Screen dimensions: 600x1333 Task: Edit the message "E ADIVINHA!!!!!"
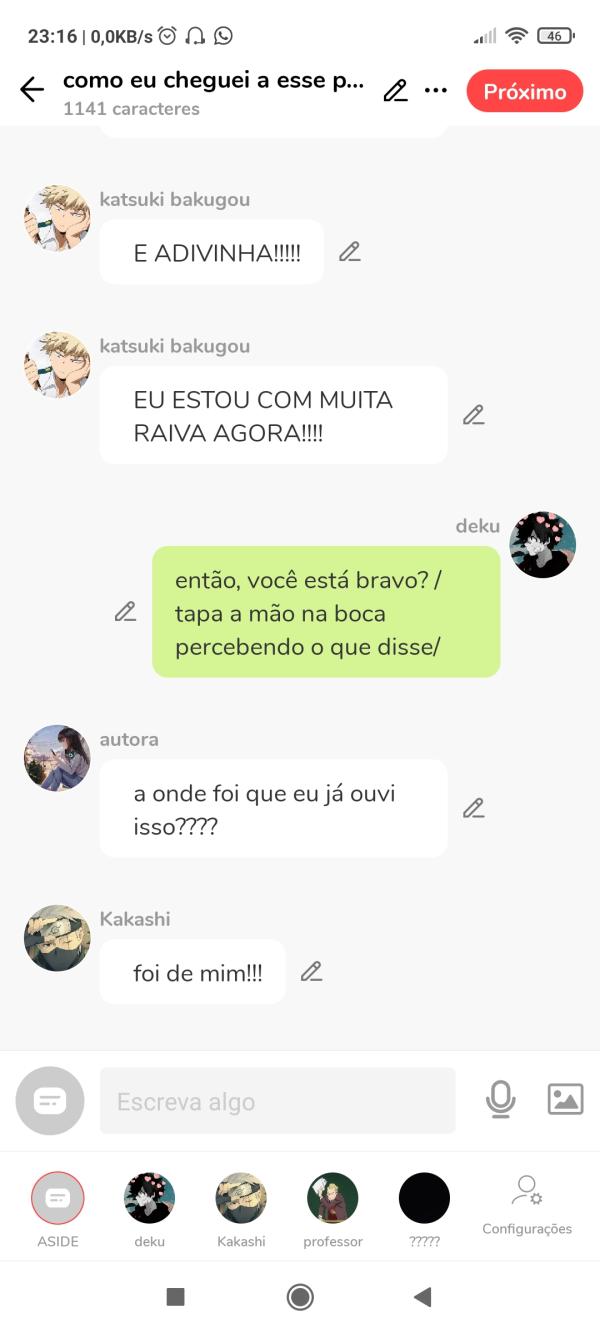349,252
